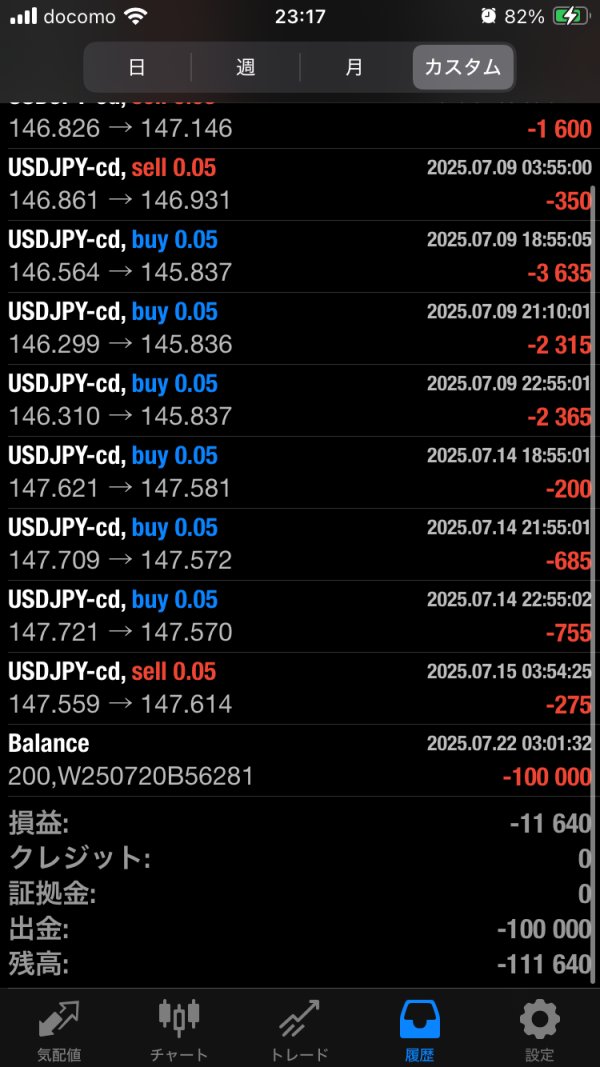Show details of the 146.310 → 145.837 trade

(300, 400)
